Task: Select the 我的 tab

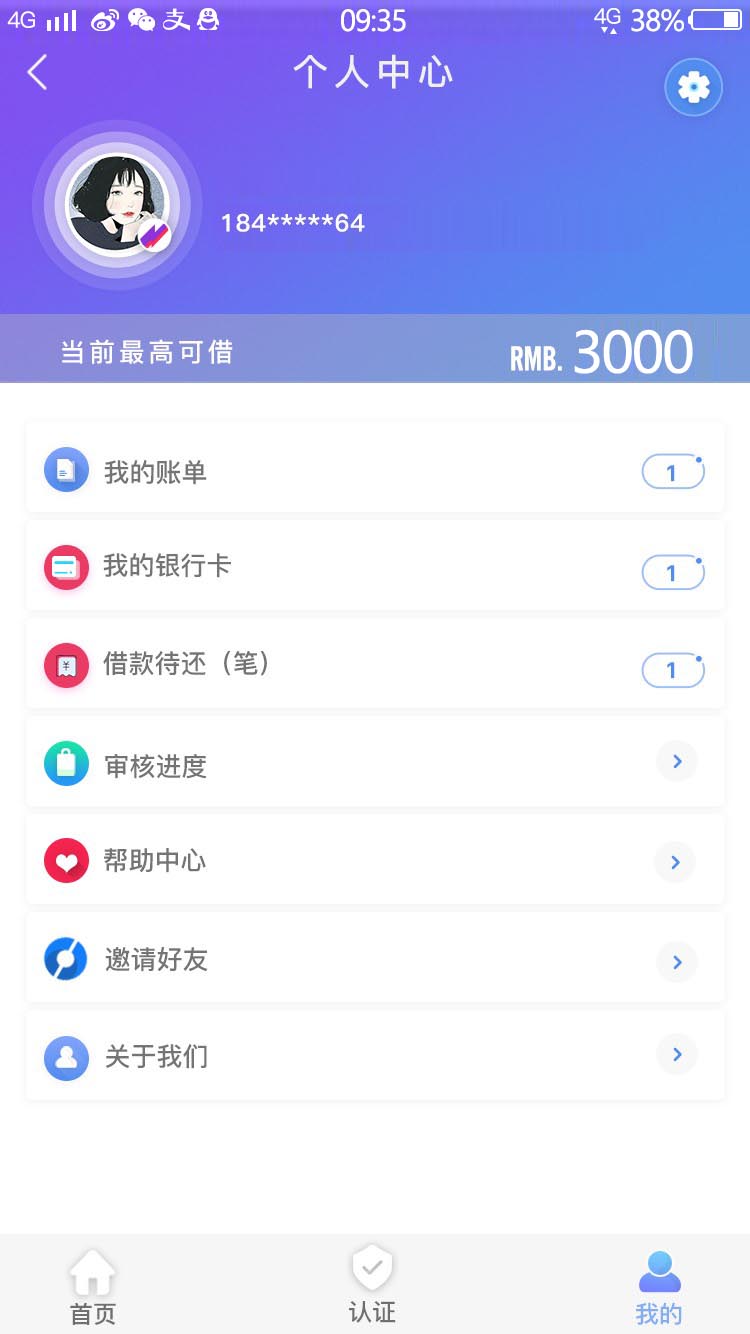Action: (659, 1288)
